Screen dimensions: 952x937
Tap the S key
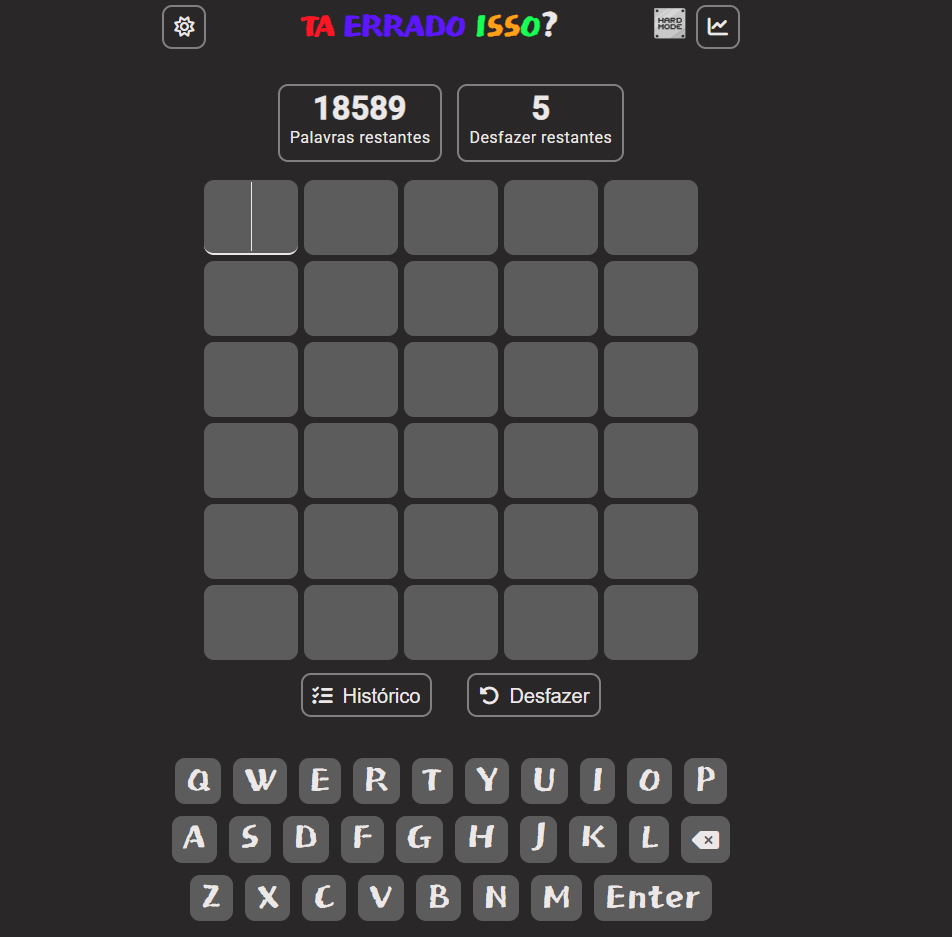(x=250, y=839)
